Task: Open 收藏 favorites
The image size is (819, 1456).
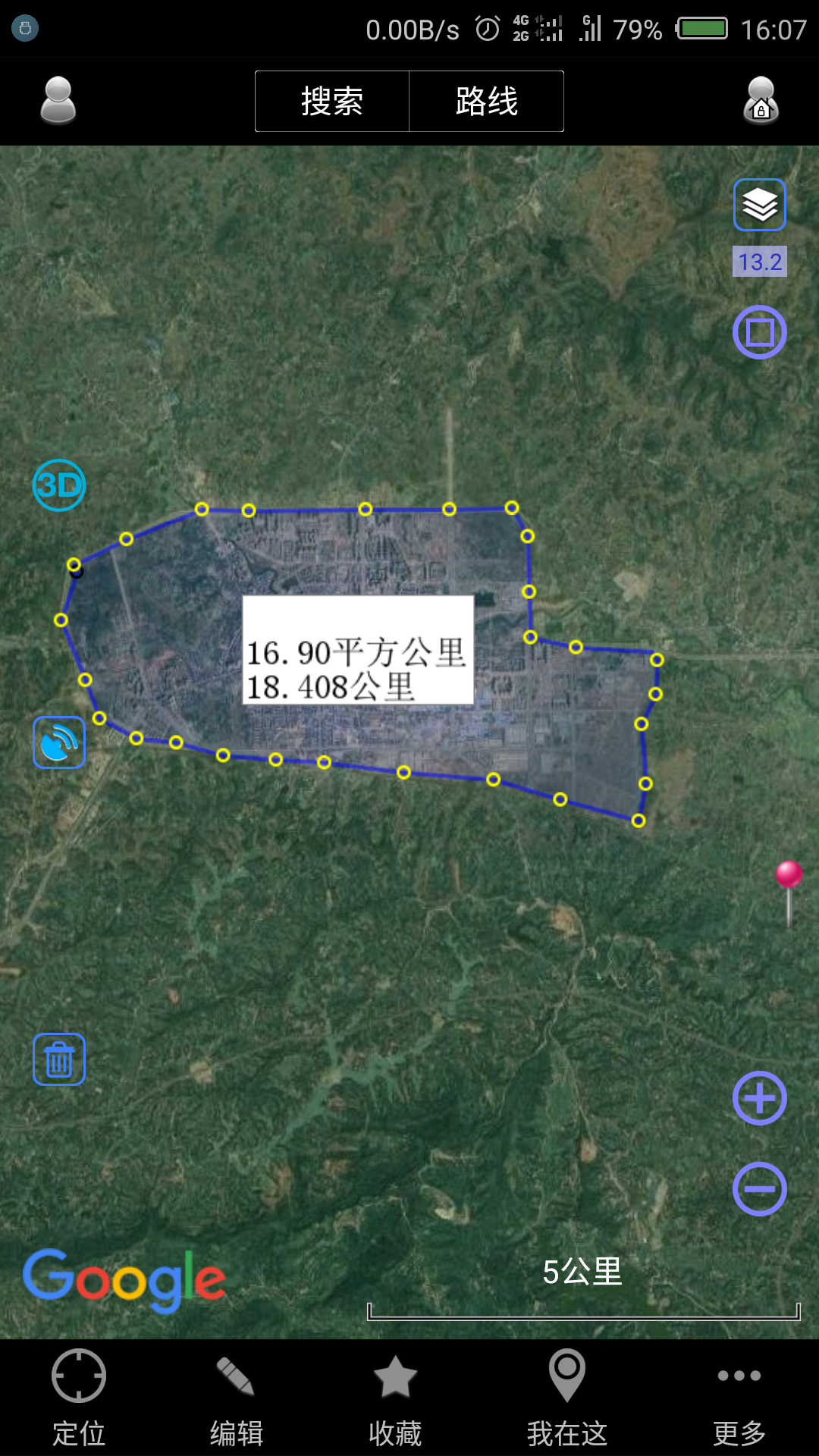Action: (395, 1397)
